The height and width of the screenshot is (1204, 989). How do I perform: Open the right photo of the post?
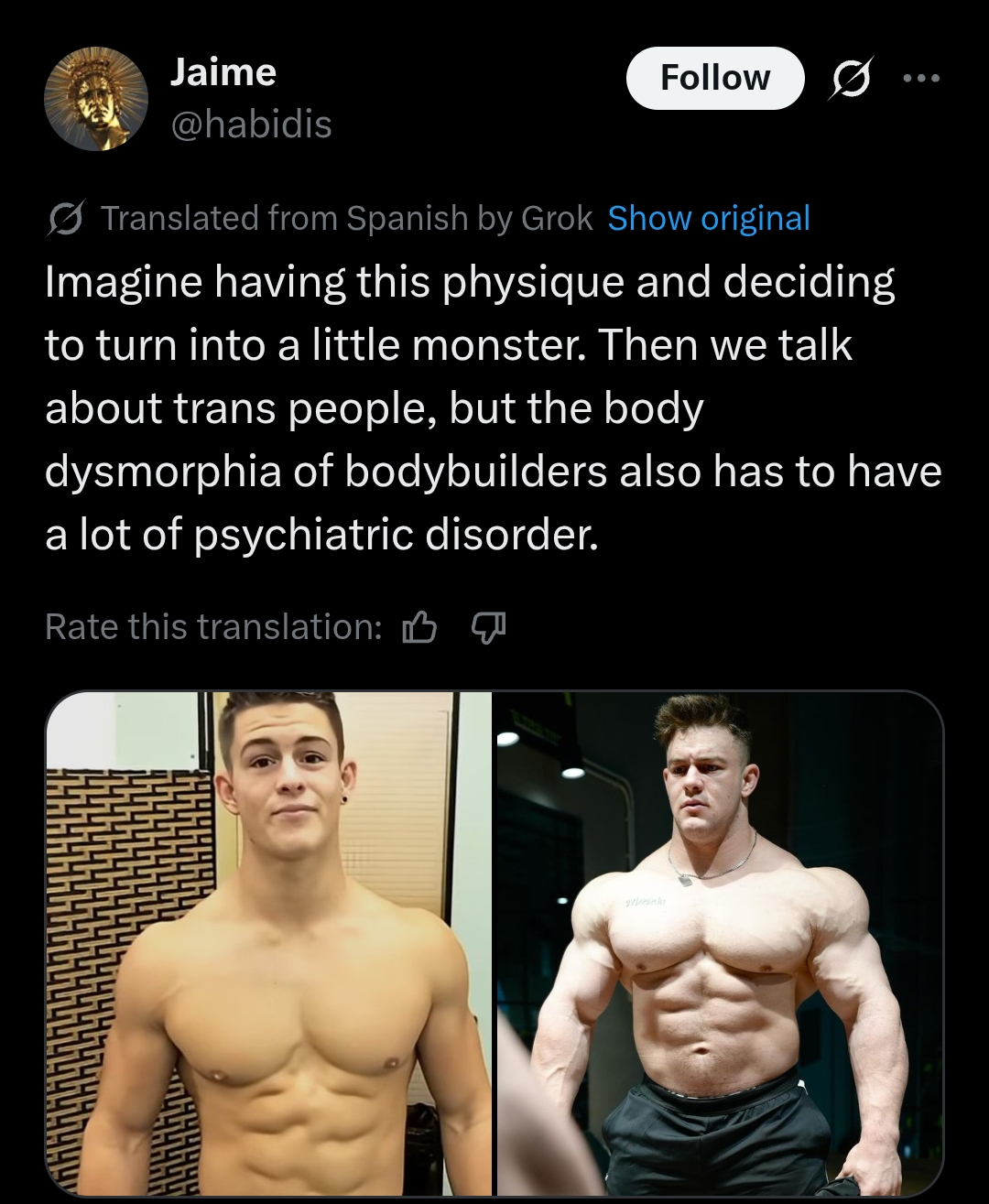coord(719,943)
